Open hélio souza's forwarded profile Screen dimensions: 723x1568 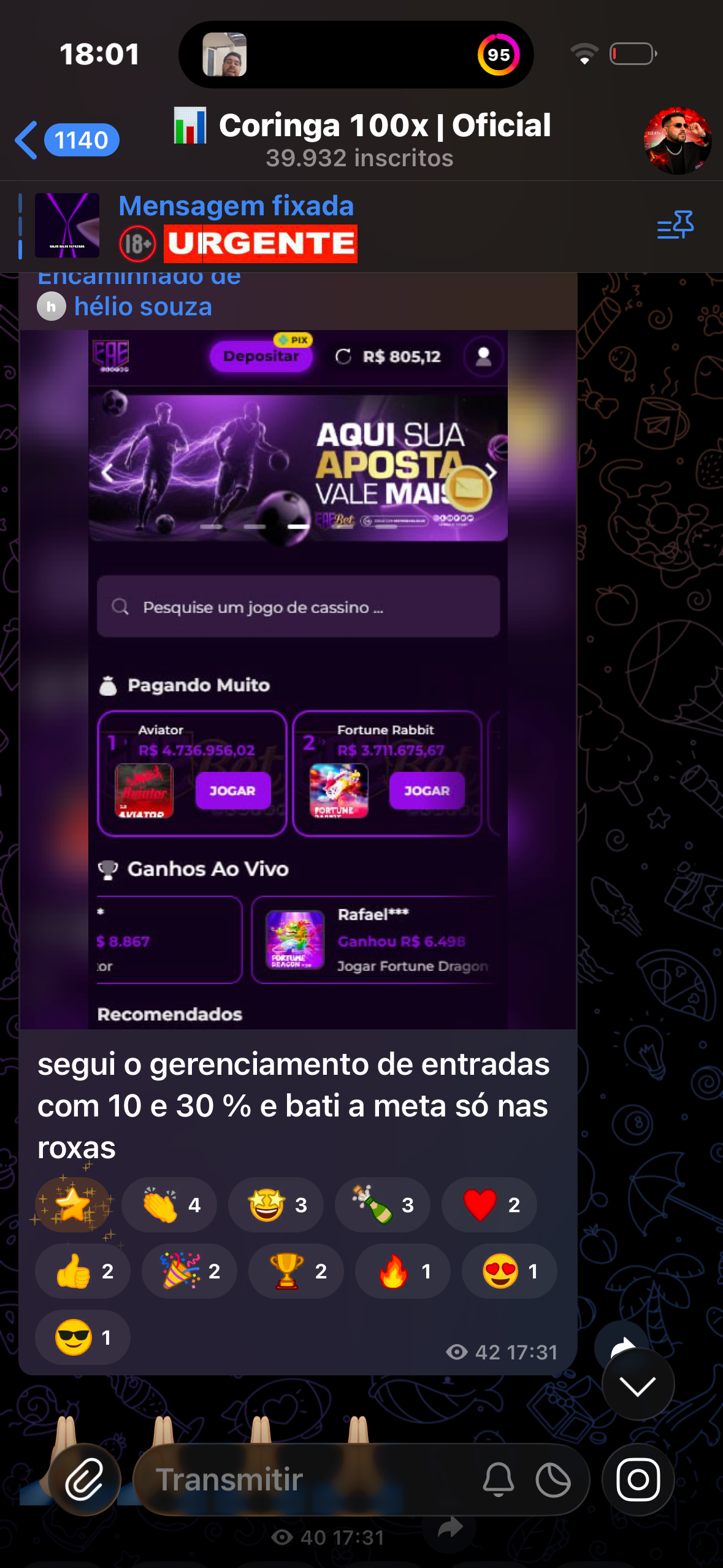point(142,307)
